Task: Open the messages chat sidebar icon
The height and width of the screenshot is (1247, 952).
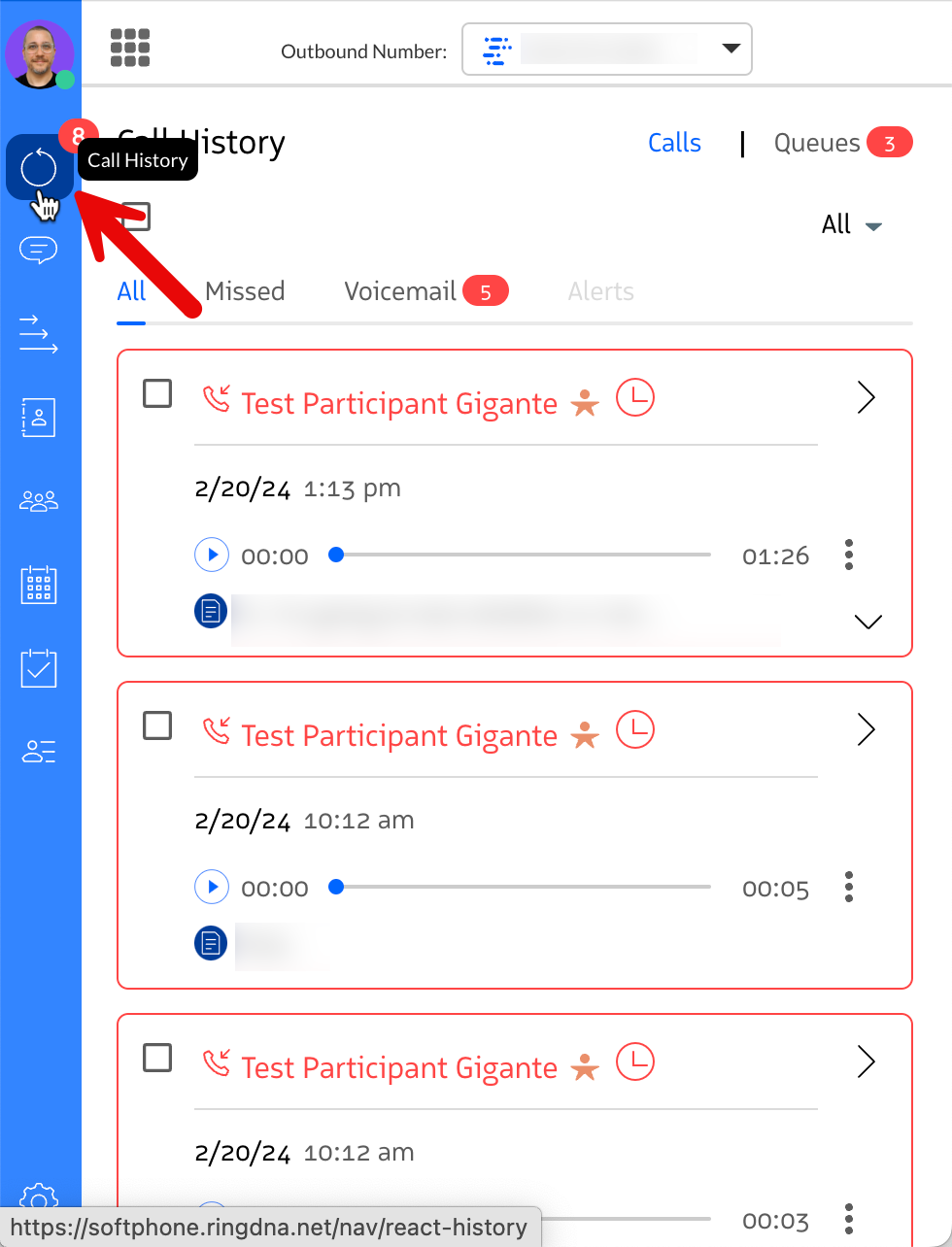Action: [x=39, y=251]
